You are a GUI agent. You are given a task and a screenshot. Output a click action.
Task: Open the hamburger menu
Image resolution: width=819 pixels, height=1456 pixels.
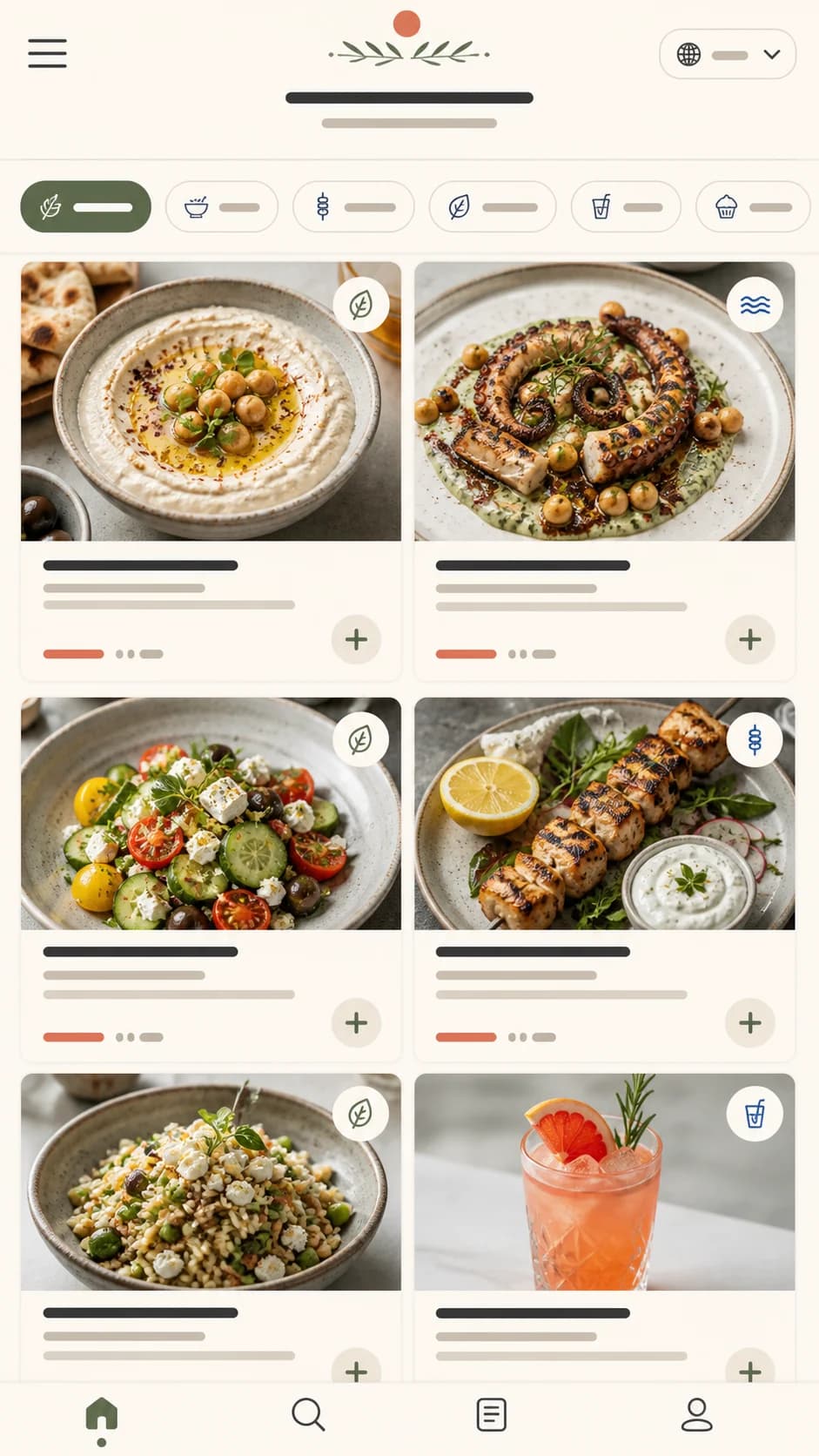(47, 53)
